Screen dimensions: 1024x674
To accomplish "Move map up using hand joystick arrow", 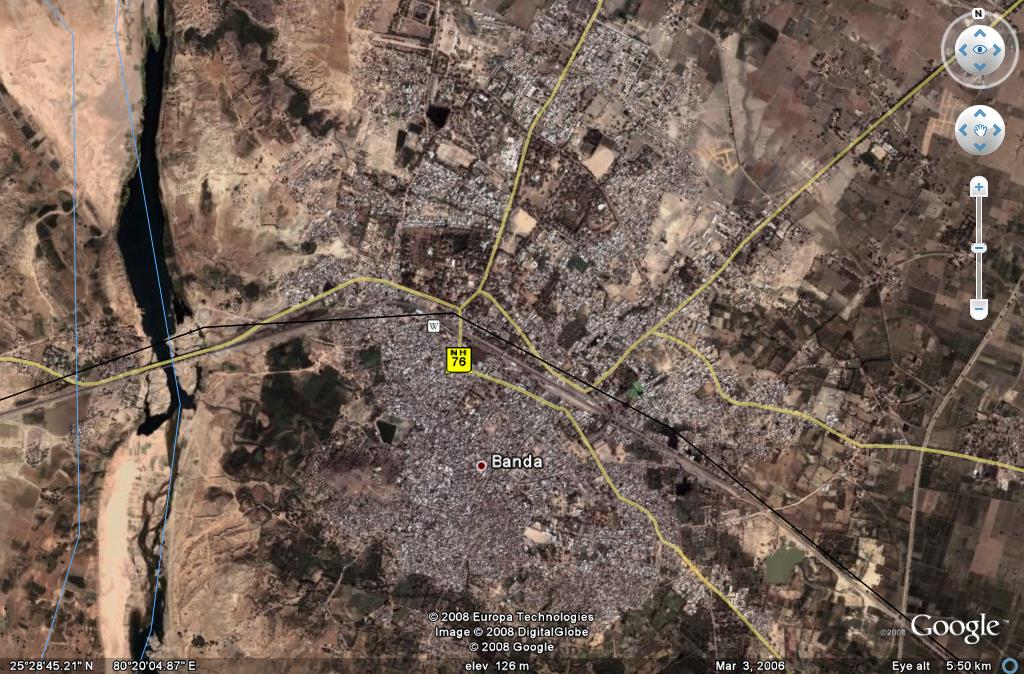I will (x=979, y=114).
